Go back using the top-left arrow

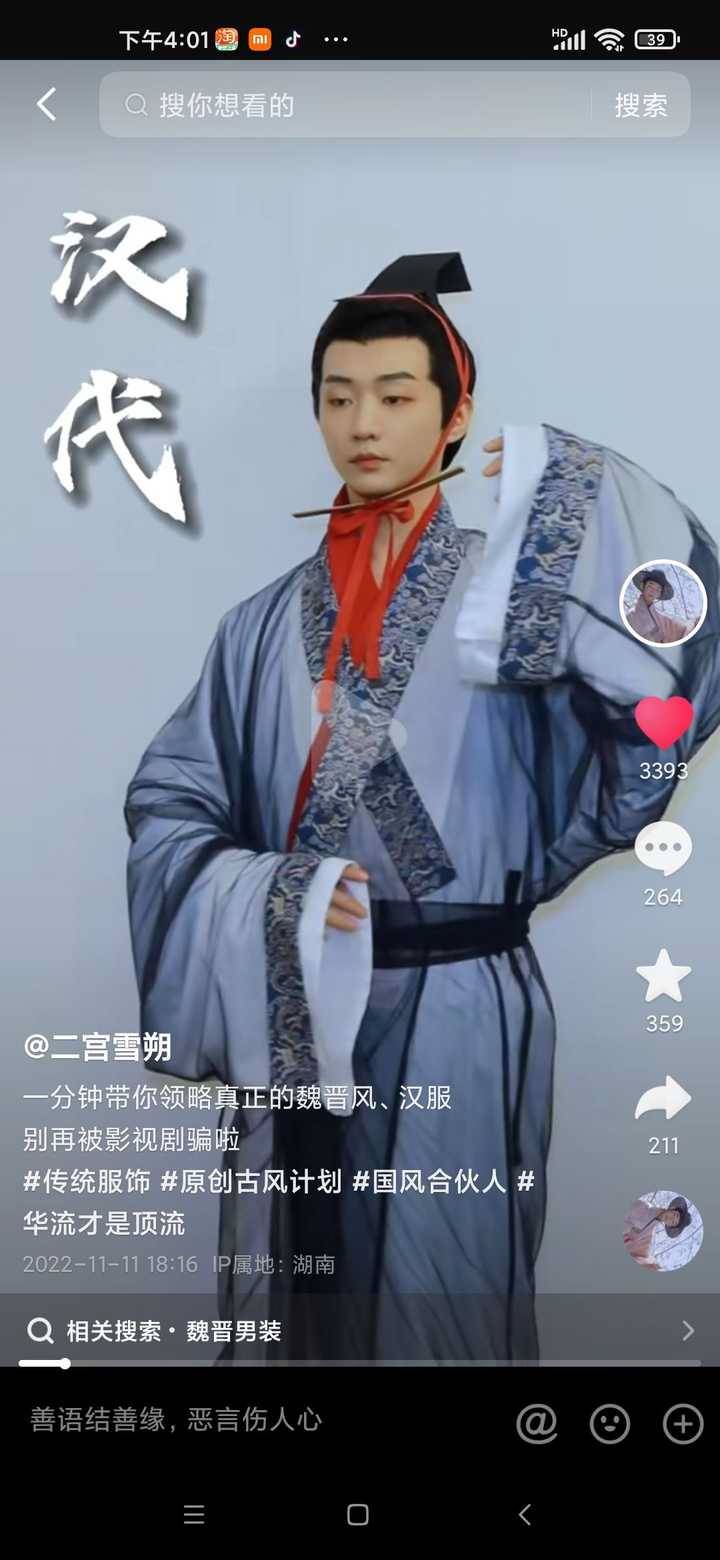pos(46,104)
